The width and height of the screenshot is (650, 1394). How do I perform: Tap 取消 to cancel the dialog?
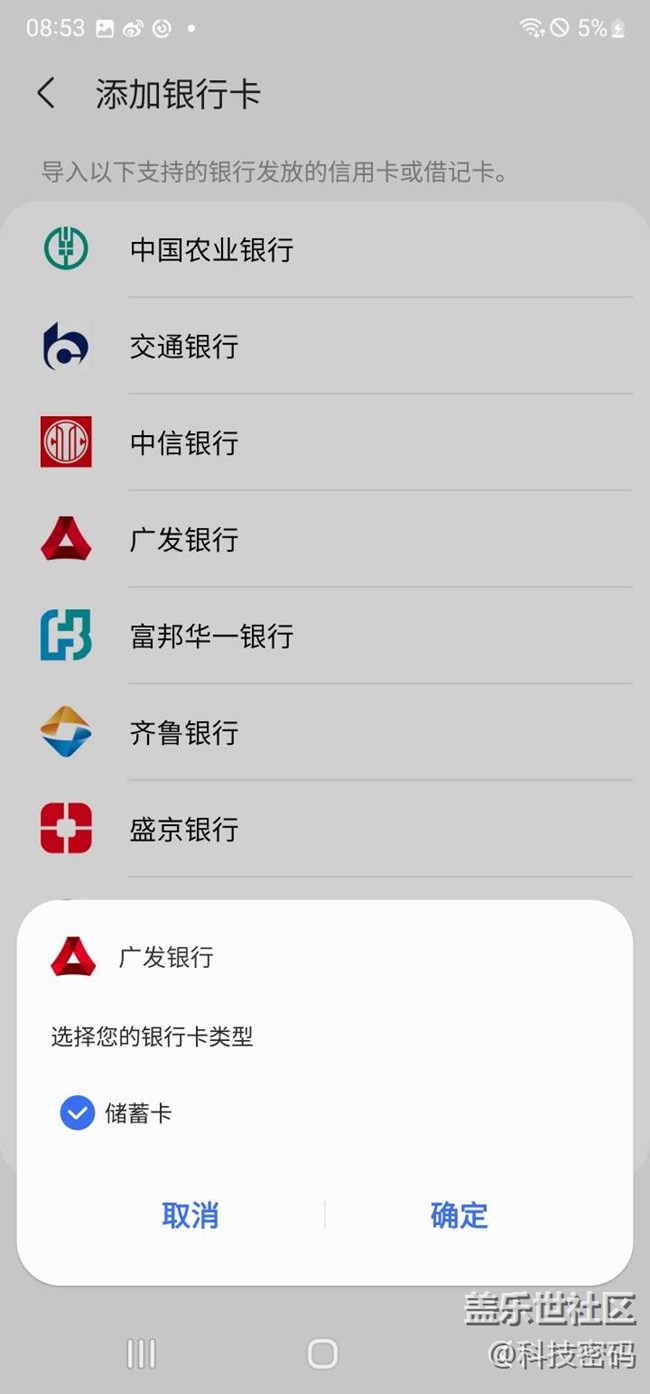coord(190,1215)
